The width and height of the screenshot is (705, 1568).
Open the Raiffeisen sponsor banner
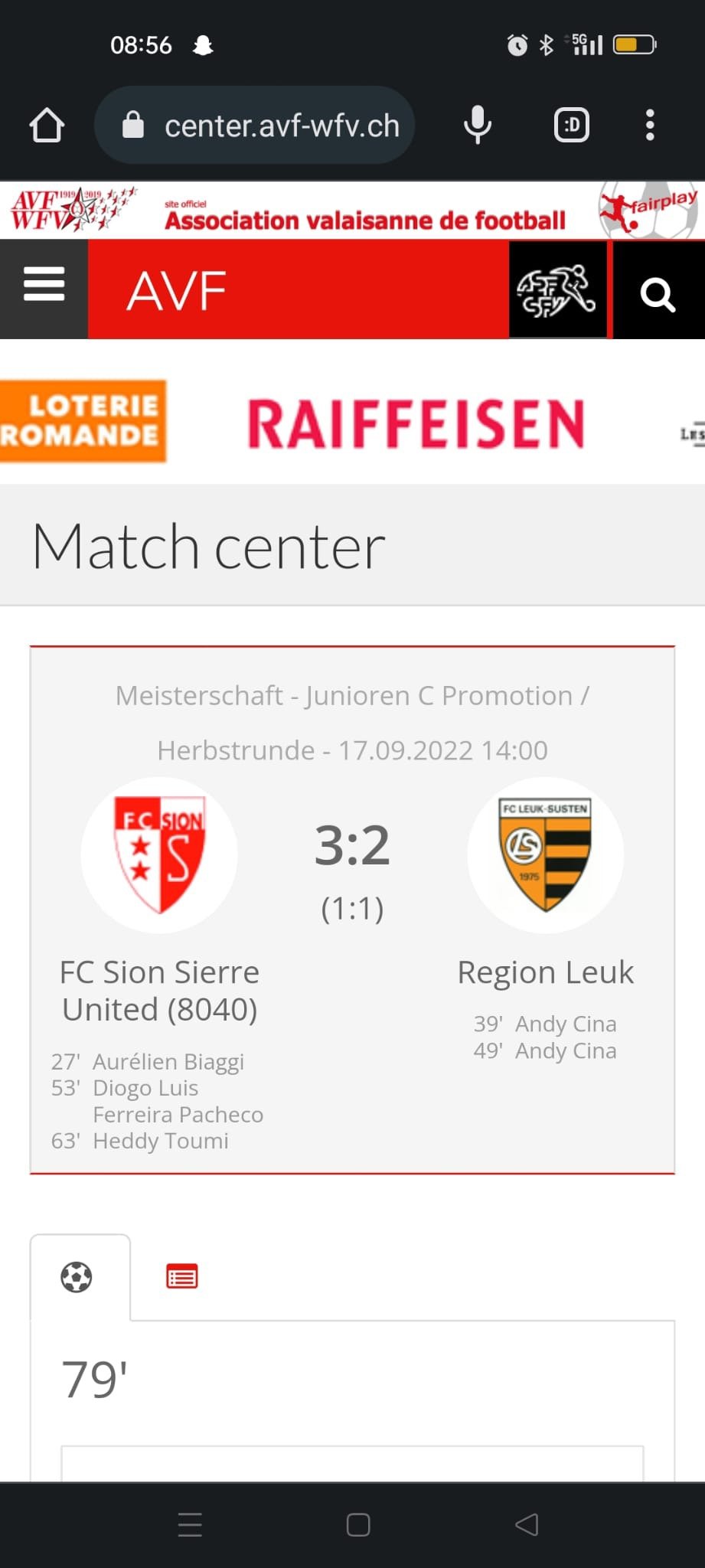point(416,423)
